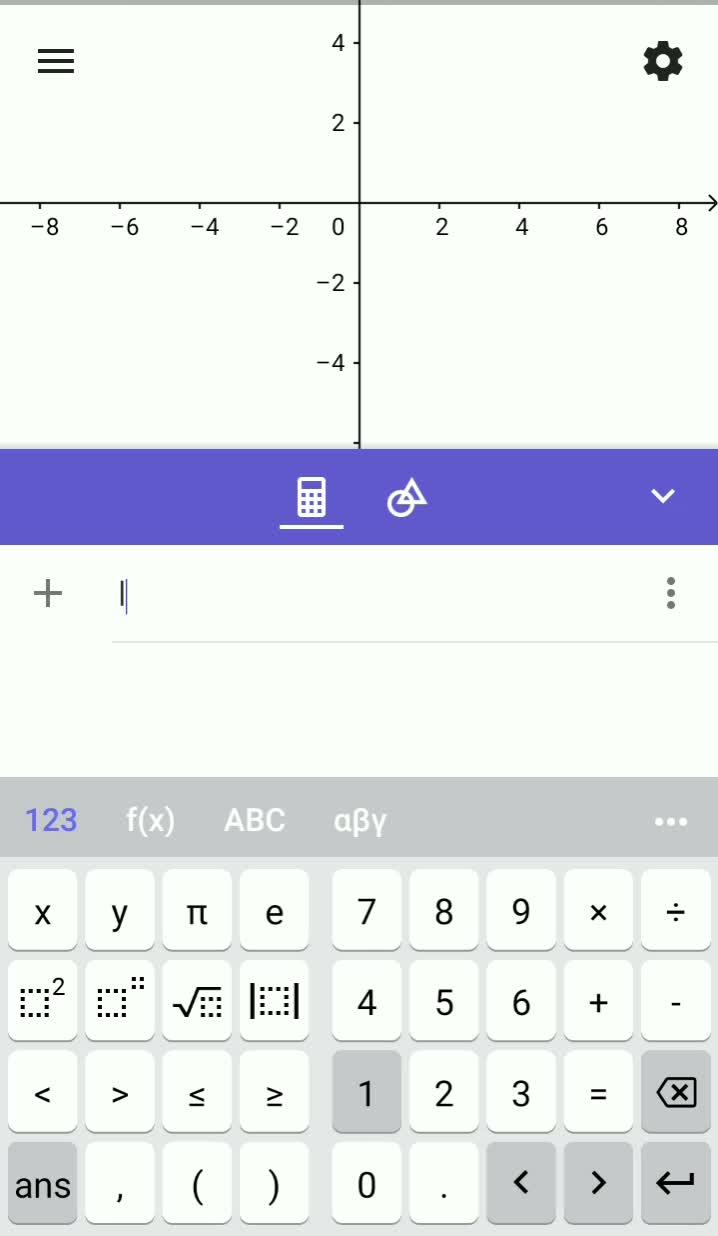This screenshot has width=718, height=1236.
Task: Focus the algebra input field
Action: coord(380,596)
